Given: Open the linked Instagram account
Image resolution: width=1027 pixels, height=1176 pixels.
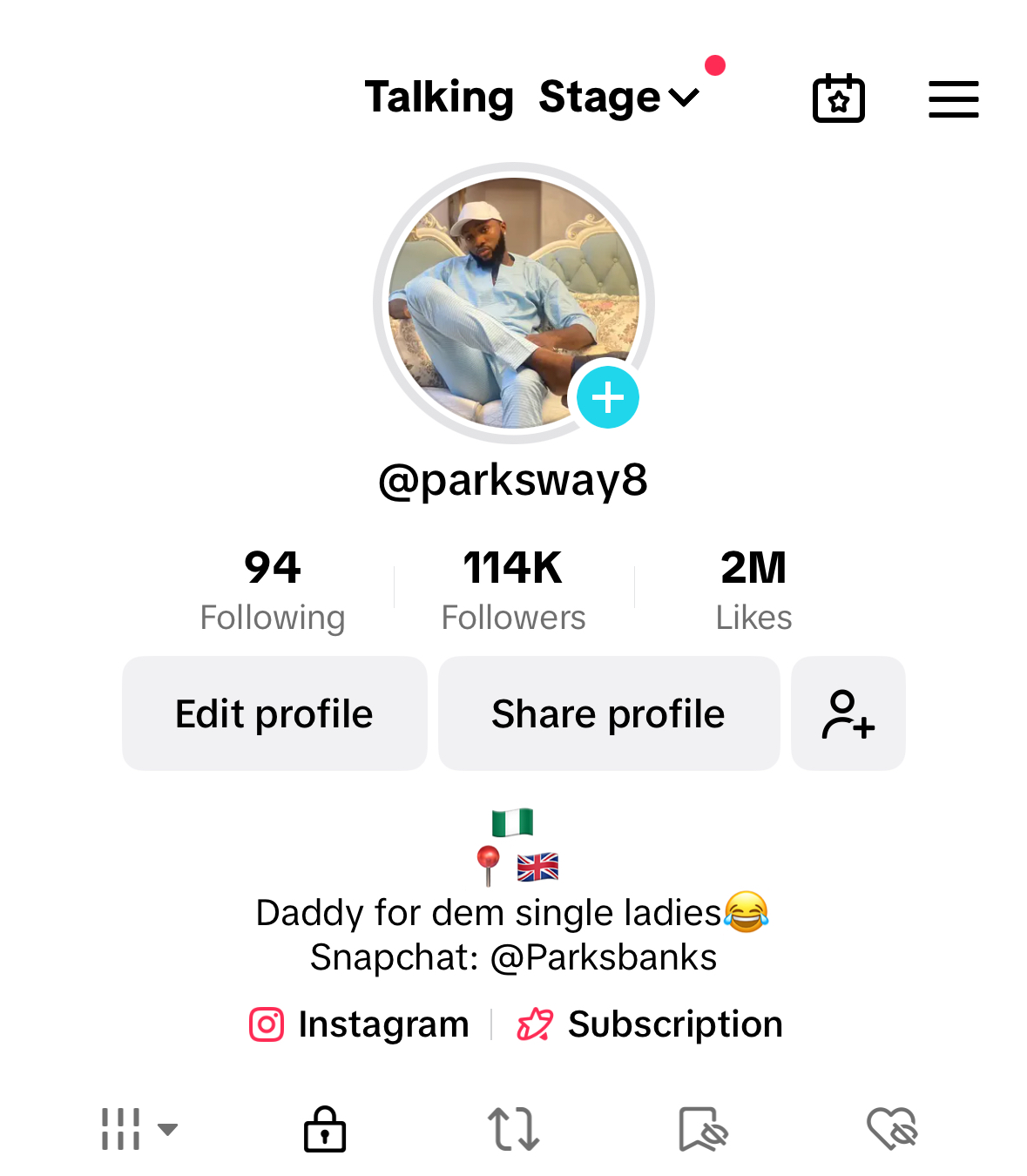Looking at the screenshot, I should click(360, 1024).
